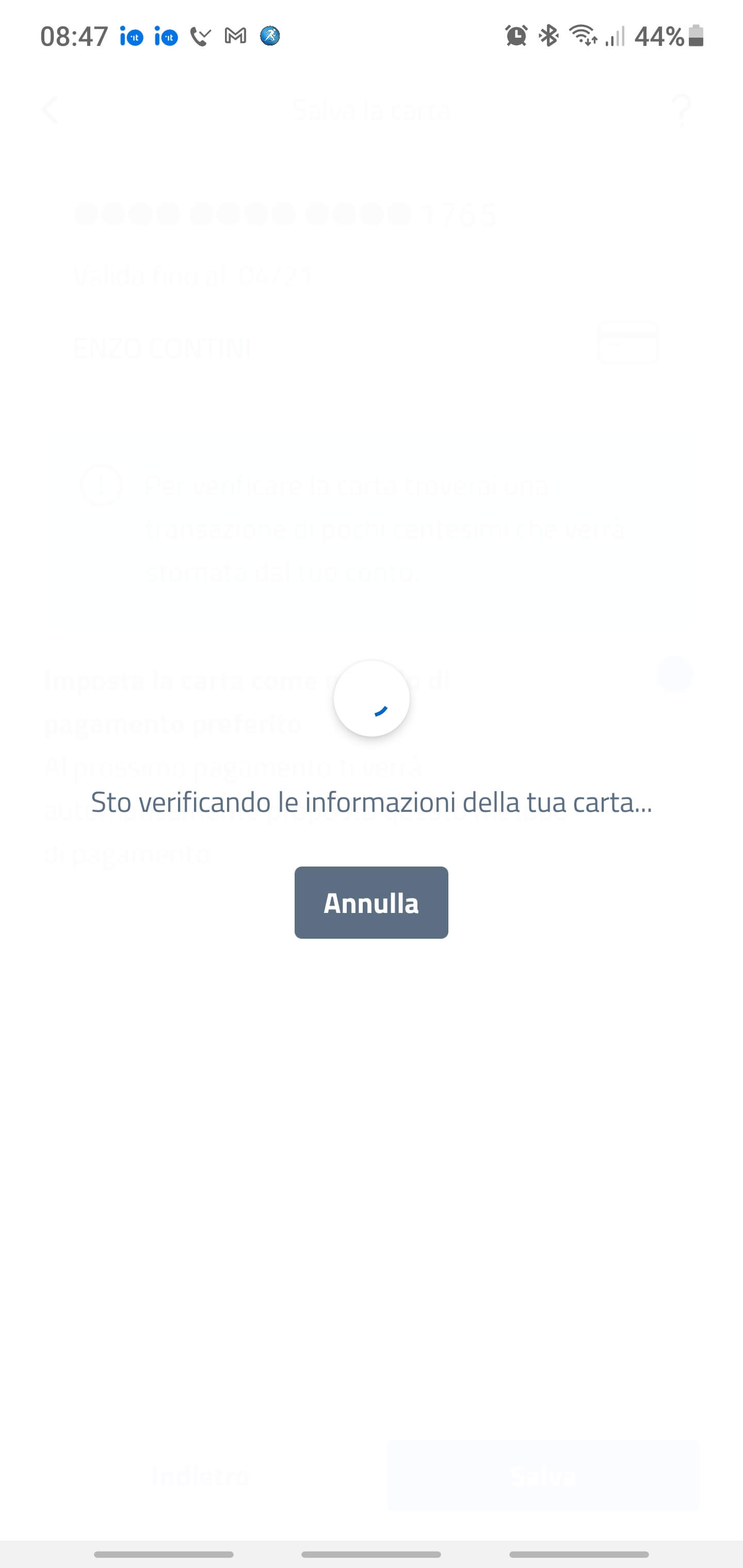Cancel card verification with Annulla
Image resolution: width=743 pixels, height=1568 pixels.
[x=371, y=902]
